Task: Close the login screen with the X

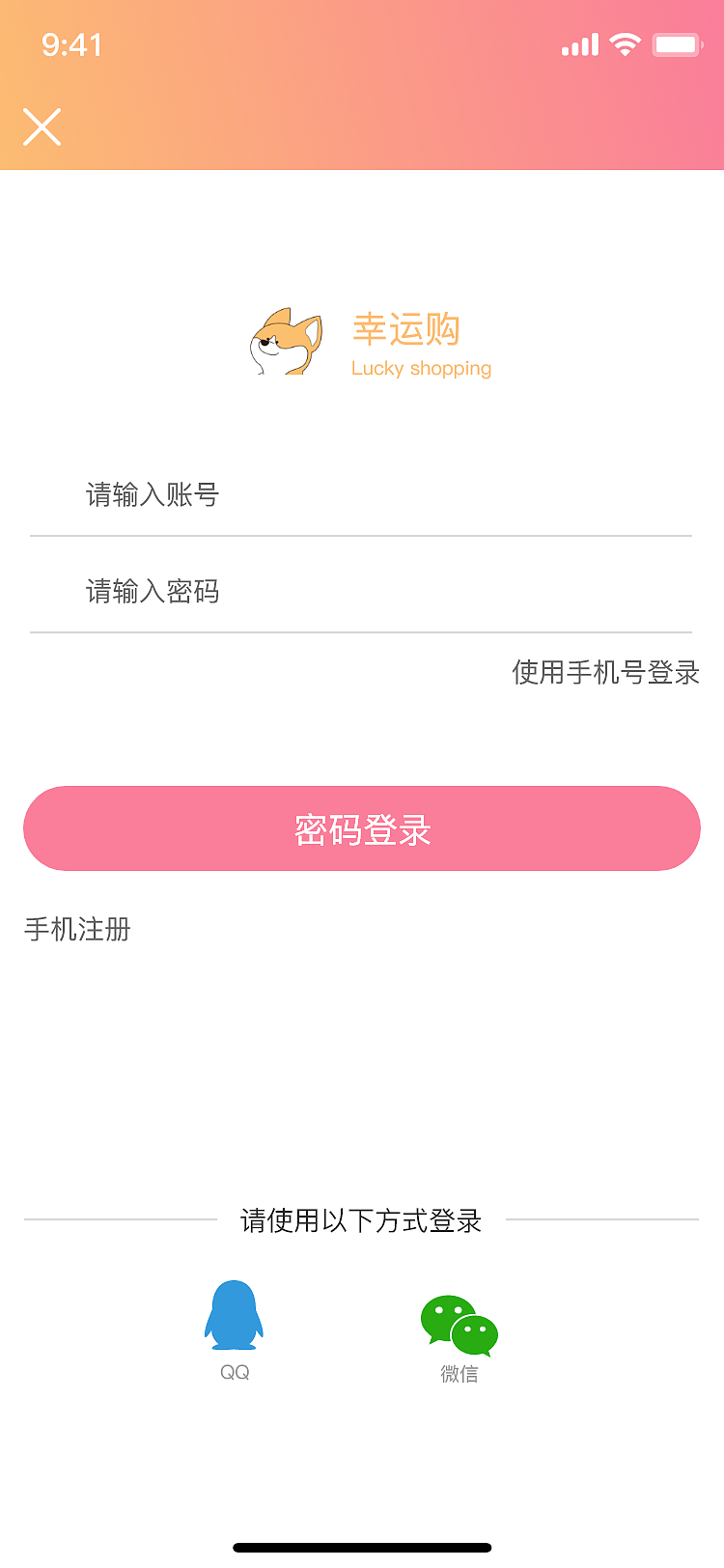Action: point(42,126)
